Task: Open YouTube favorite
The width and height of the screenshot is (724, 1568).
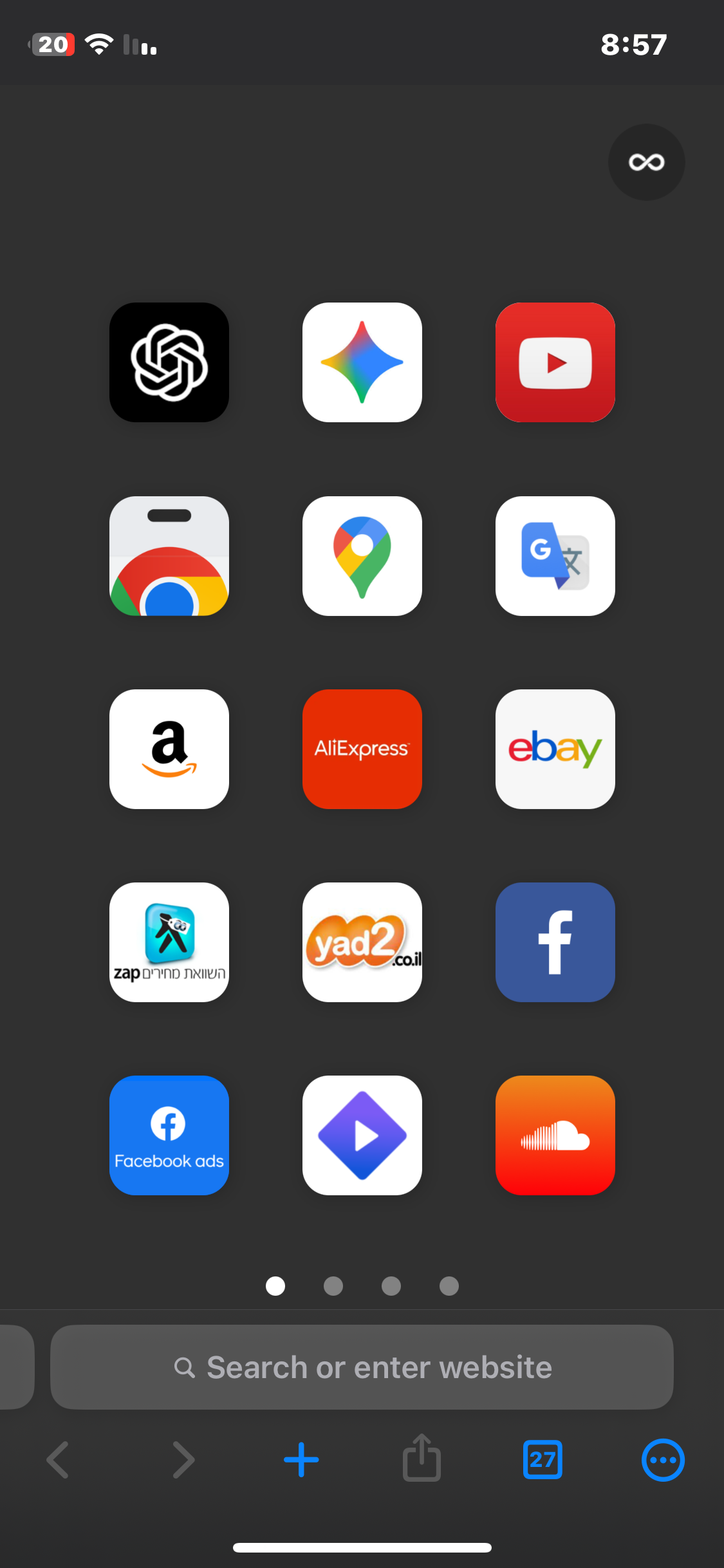Action: [x=555, y=362]
